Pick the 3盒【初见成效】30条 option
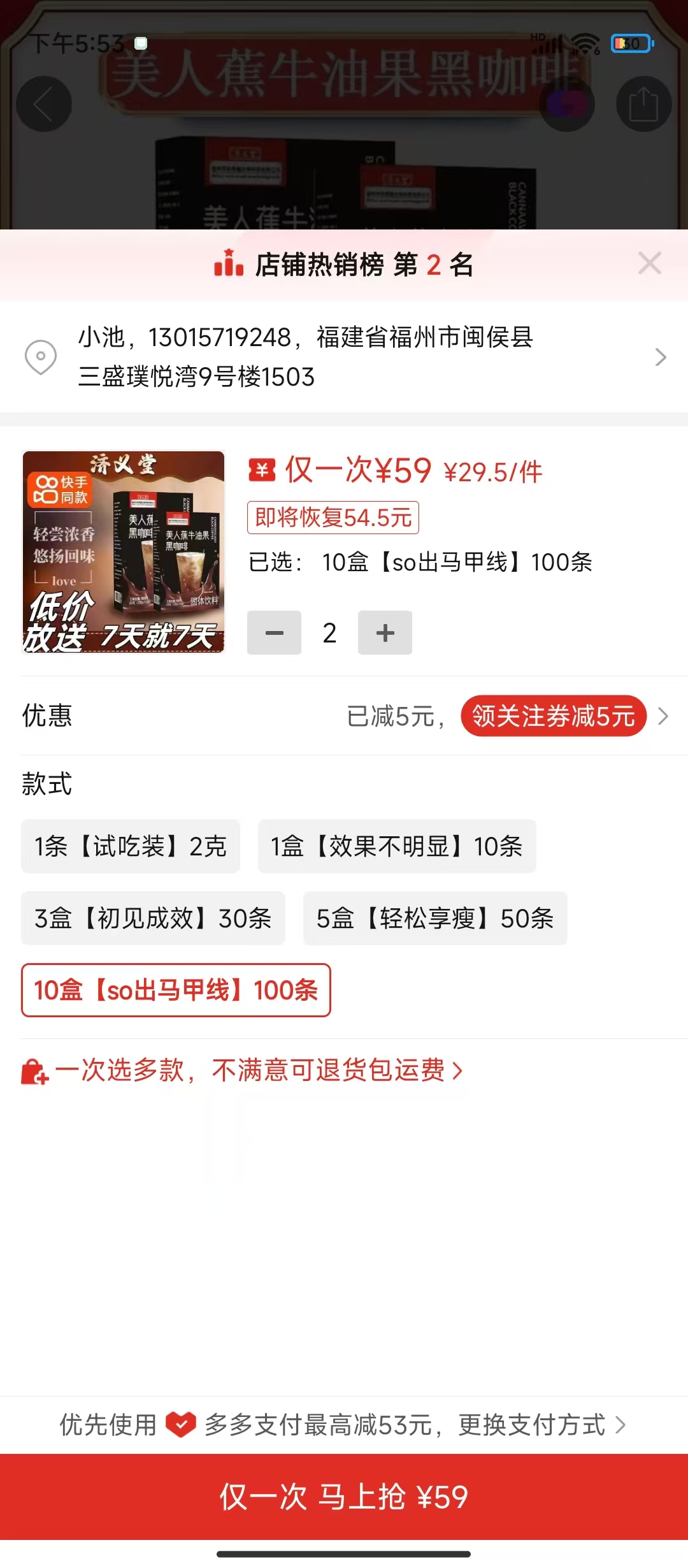 click(x=153, y=918)
